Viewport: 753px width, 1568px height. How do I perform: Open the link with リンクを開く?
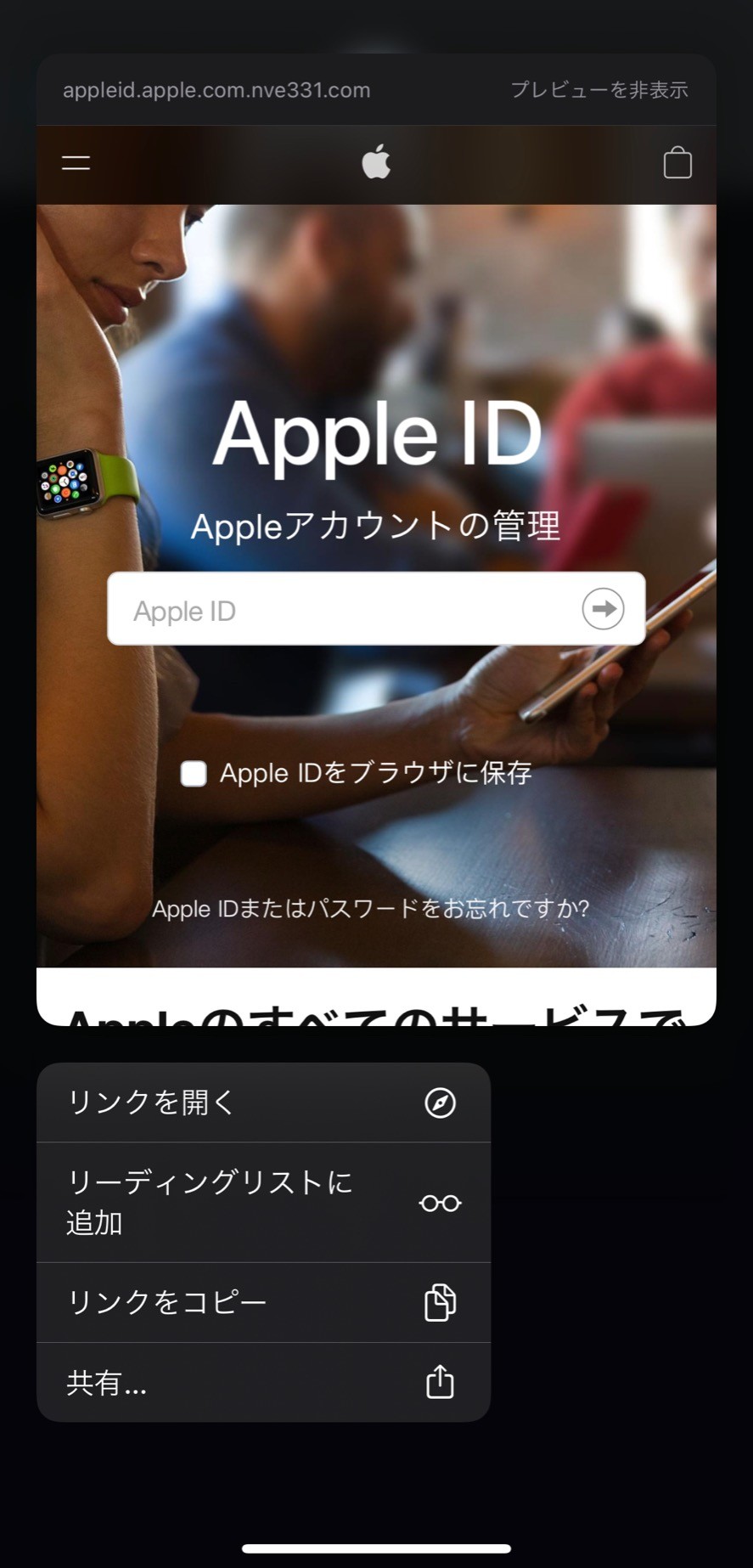coord(263,1103)
